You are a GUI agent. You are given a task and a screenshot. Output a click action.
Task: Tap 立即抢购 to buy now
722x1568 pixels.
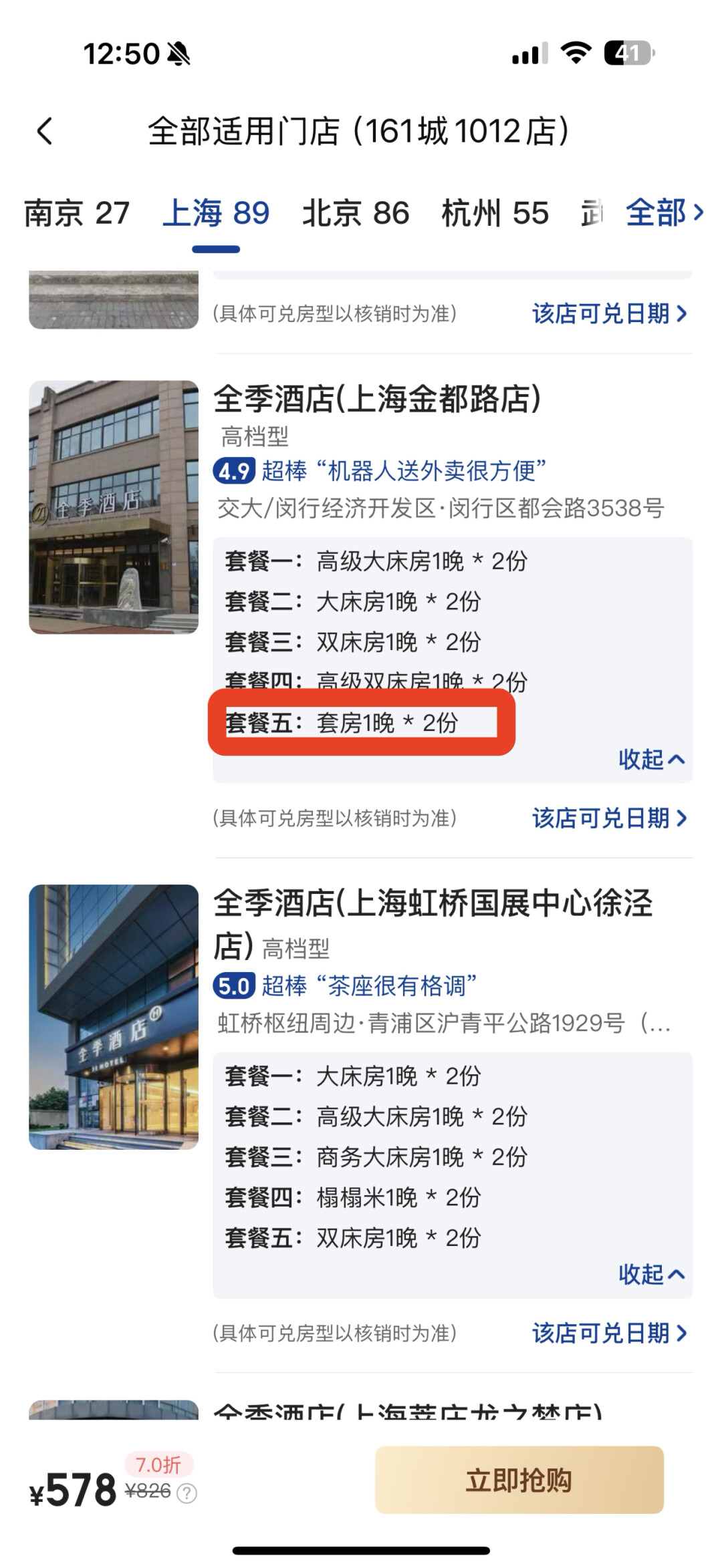tap(519, 1480)
